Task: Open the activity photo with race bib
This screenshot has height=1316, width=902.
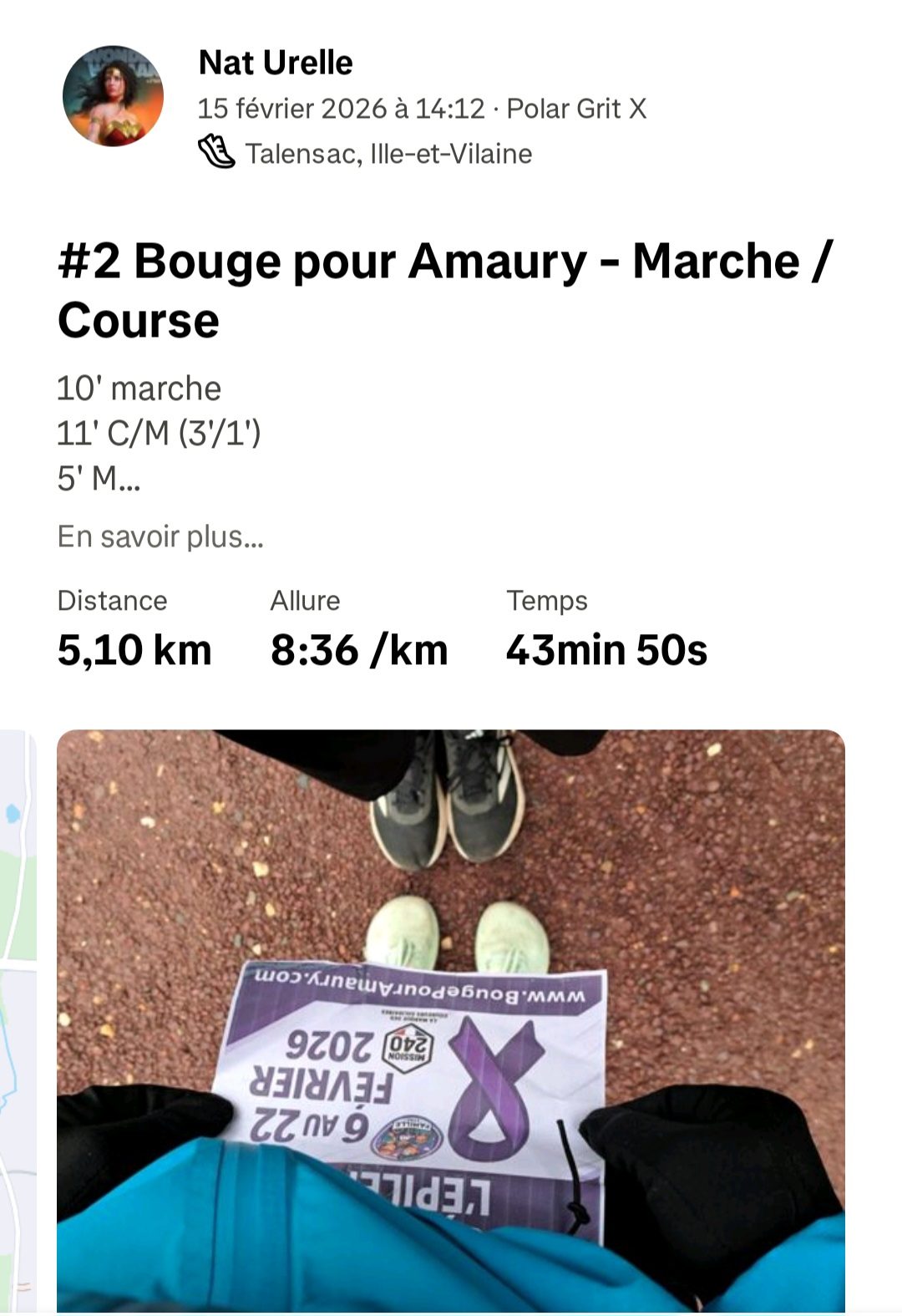Action: (x=451, y=1019)
